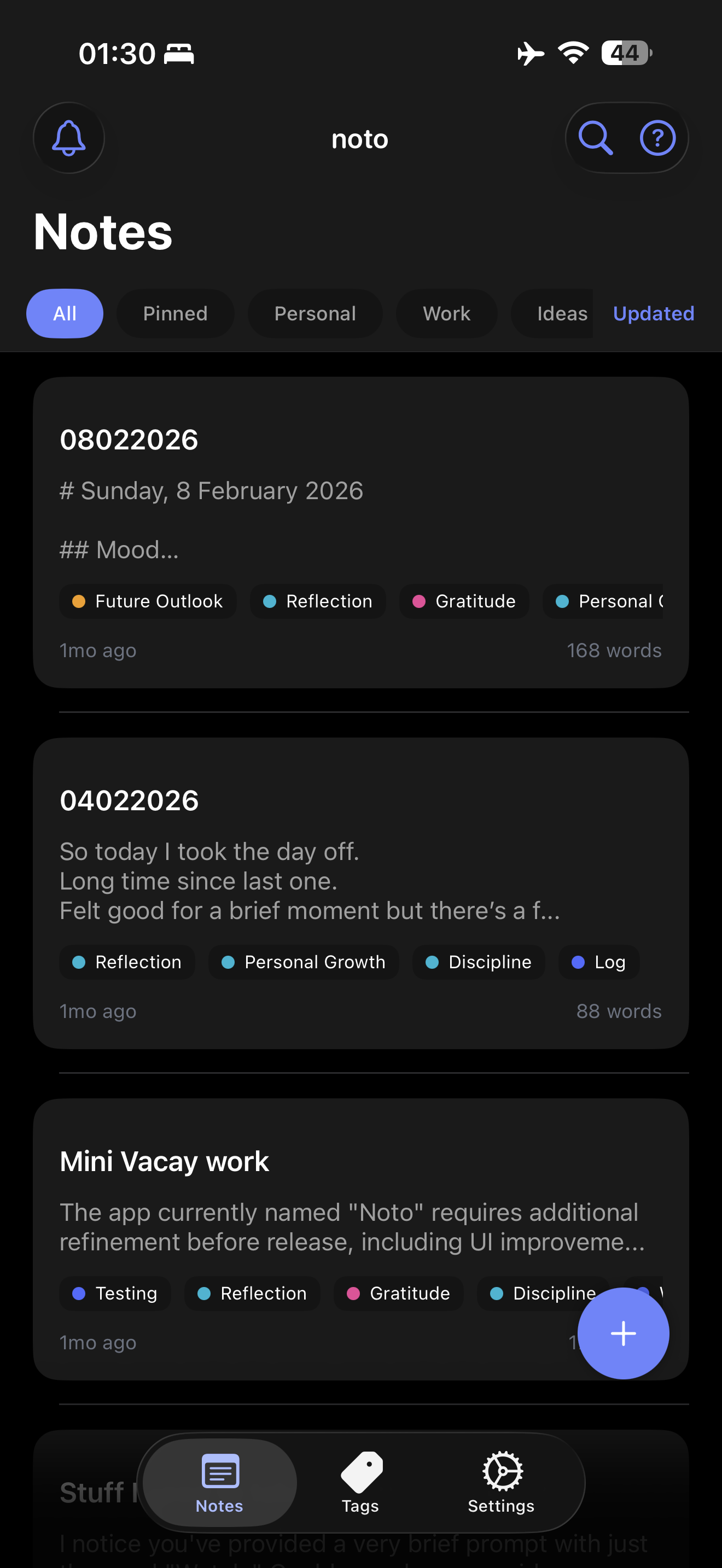Open the notifications bell
The image size is (722, 1568).
(x=69, y=138)
